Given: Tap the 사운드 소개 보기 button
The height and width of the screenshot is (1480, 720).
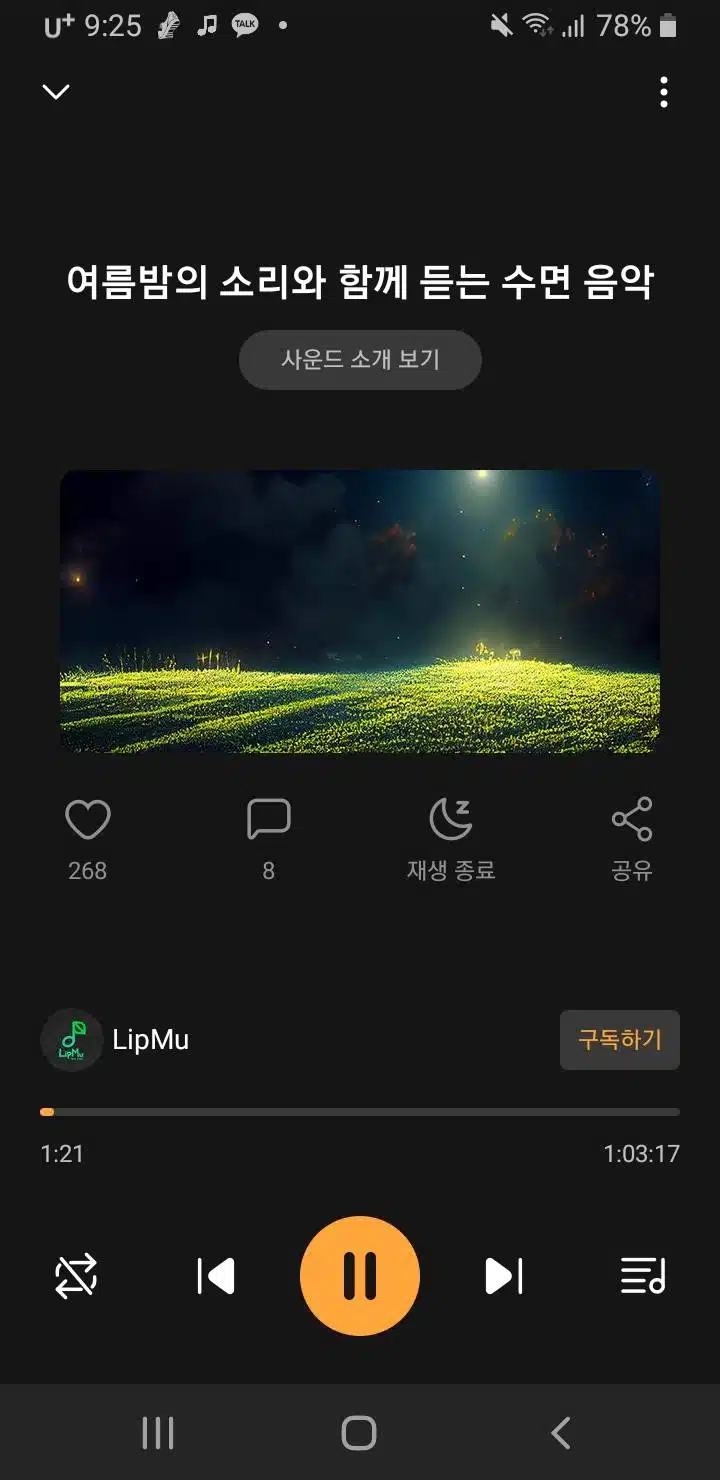Looking at the screenshot, I should click(360, 360).
